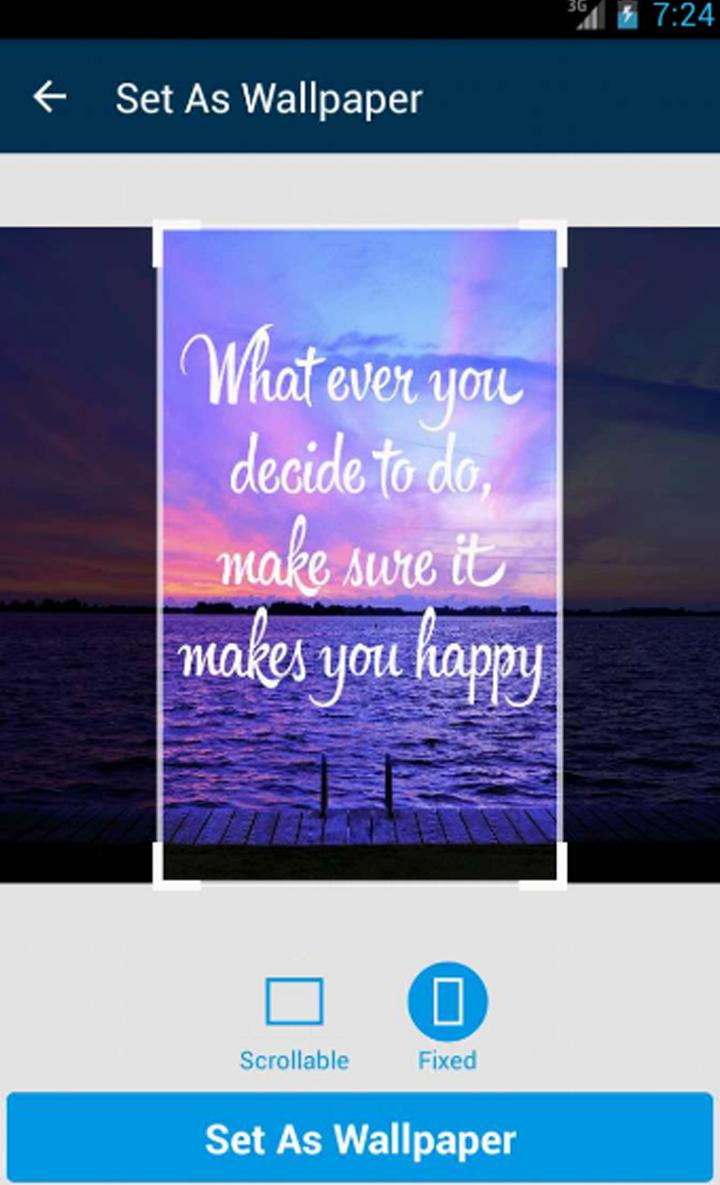The height and width of the screenshot is (1185, 720).
Task: Tap the sunset quote image inside the crop area
Action: 360,556
